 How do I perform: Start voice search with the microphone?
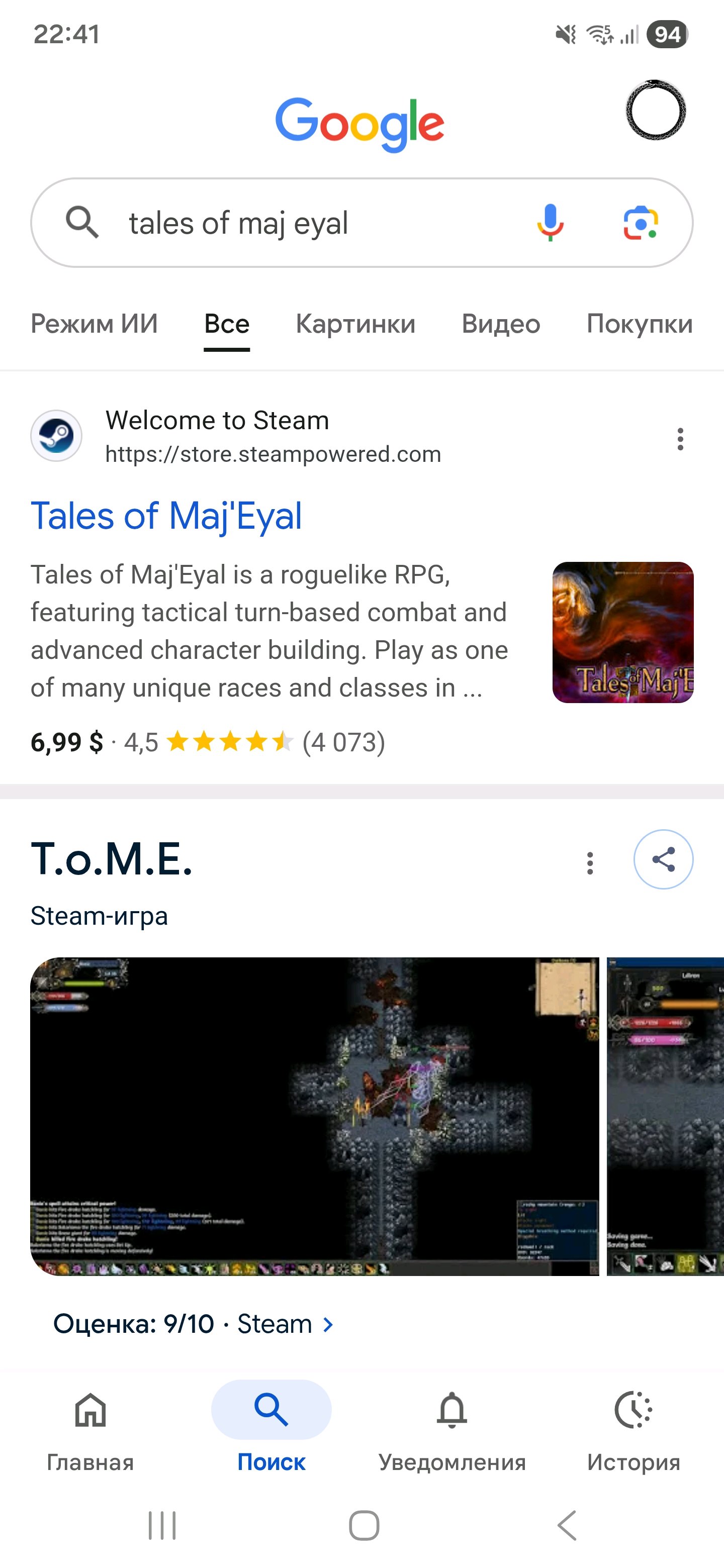[x=550, y=223]
